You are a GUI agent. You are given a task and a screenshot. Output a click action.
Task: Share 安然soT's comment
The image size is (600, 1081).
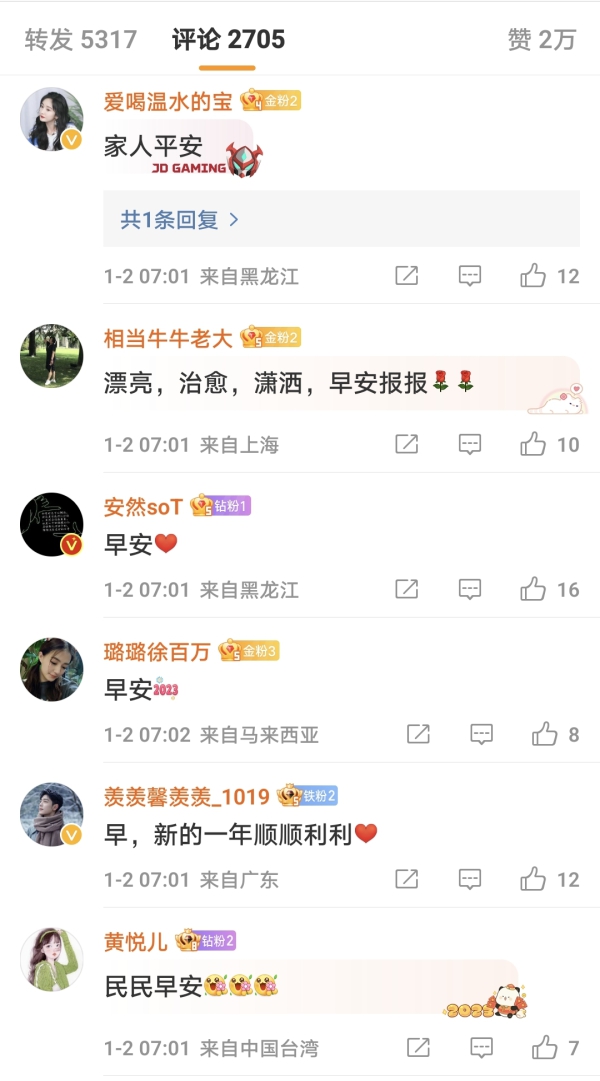(406, 589)
